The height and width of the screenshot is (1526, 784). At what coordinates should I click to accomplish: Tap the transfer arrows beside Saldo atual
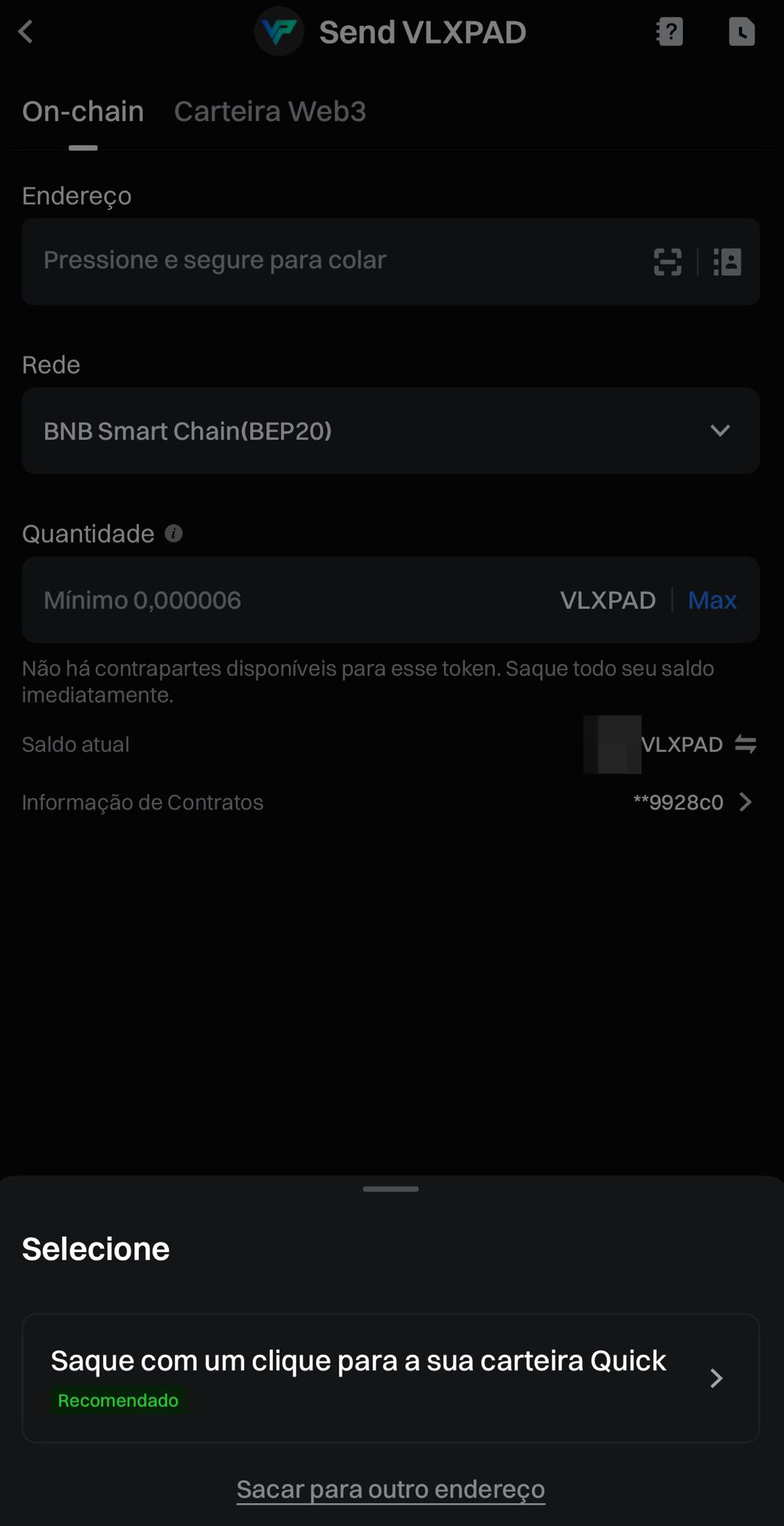click(746, 745)
